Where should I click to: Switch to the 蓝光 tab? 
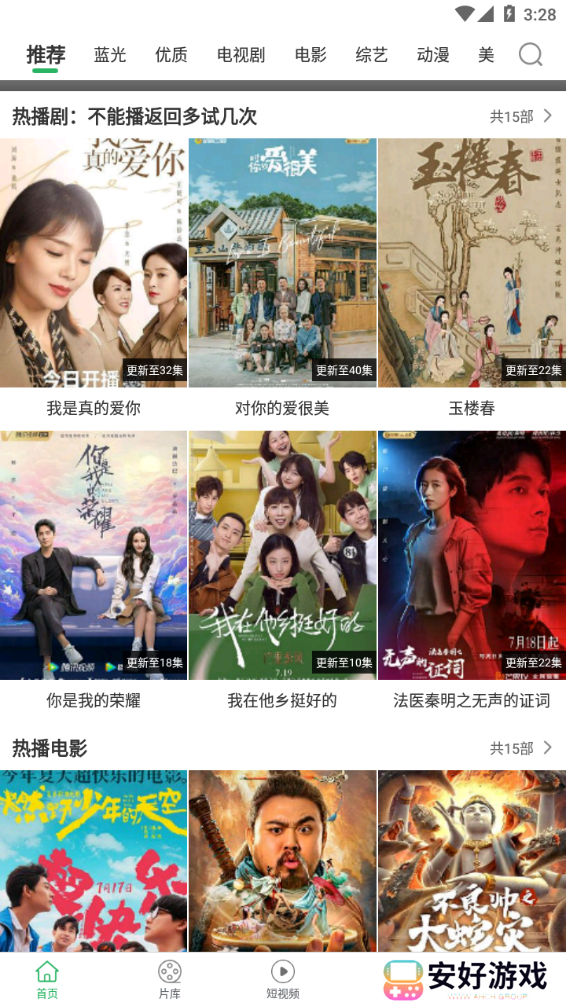click(110, 55)
